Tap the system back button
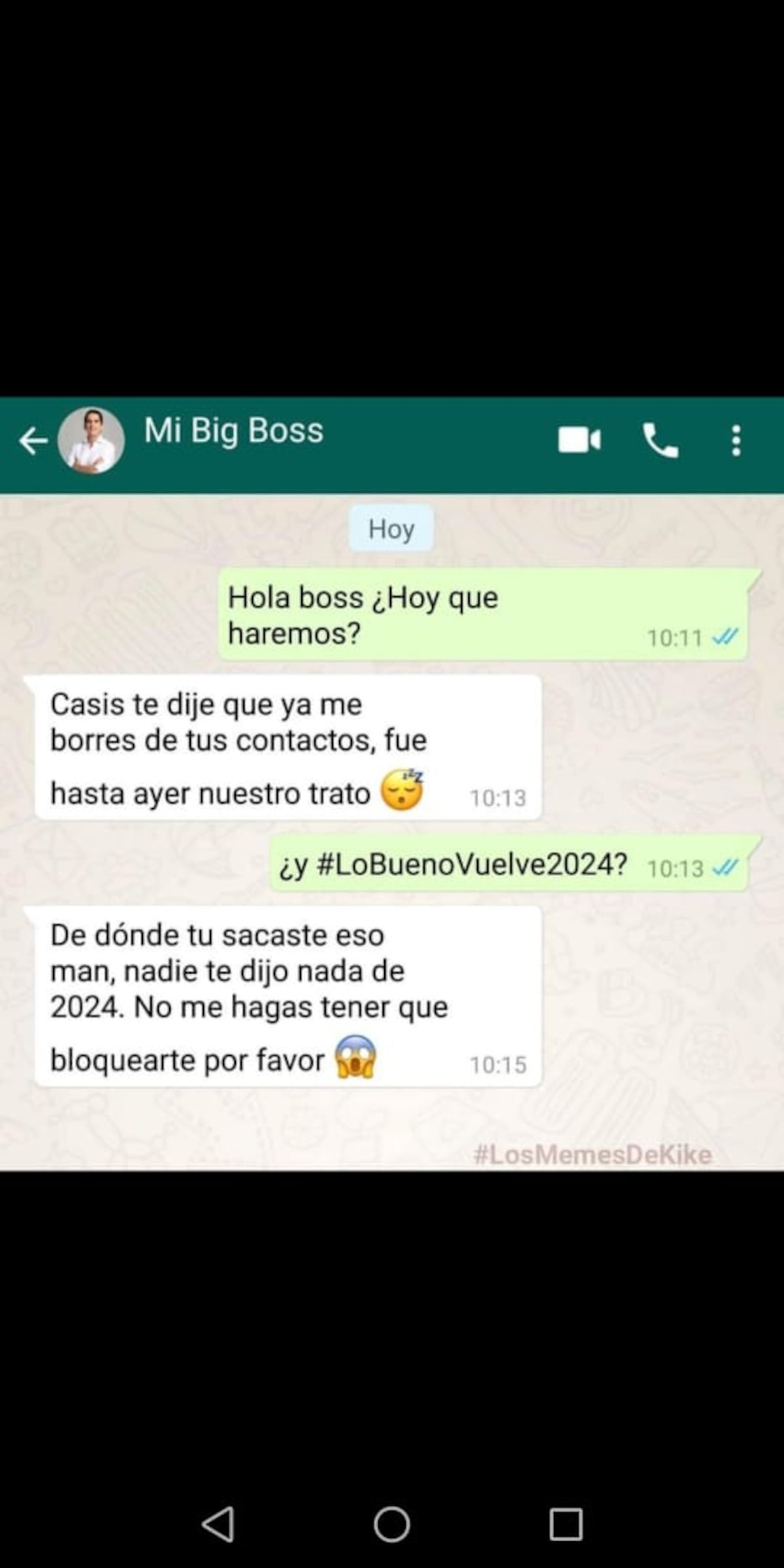This screenshot has height=1568, width=784. 218,1525
